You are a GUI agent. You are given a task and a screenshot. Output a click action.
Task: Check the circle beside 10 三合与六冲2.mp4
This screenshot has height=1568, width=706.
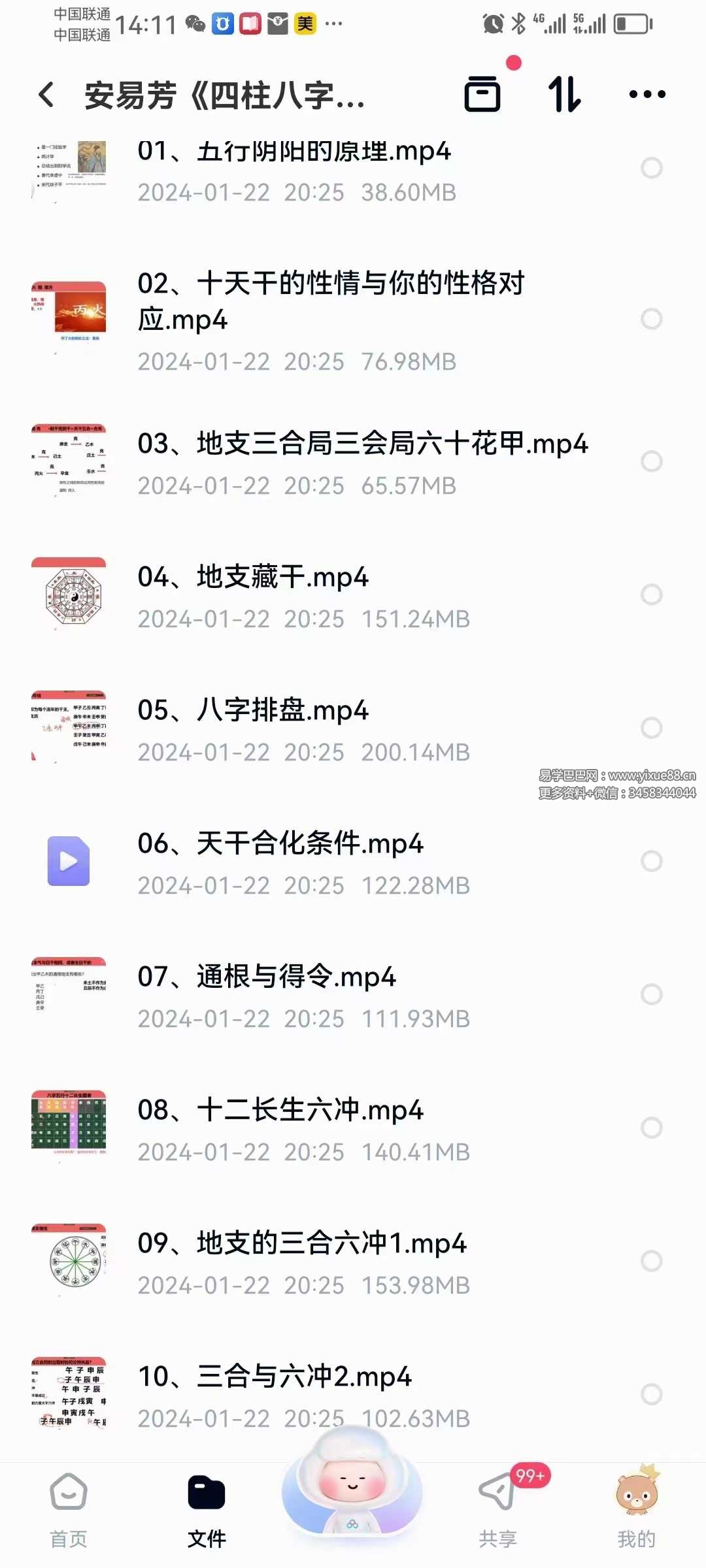coord(651,1392)
